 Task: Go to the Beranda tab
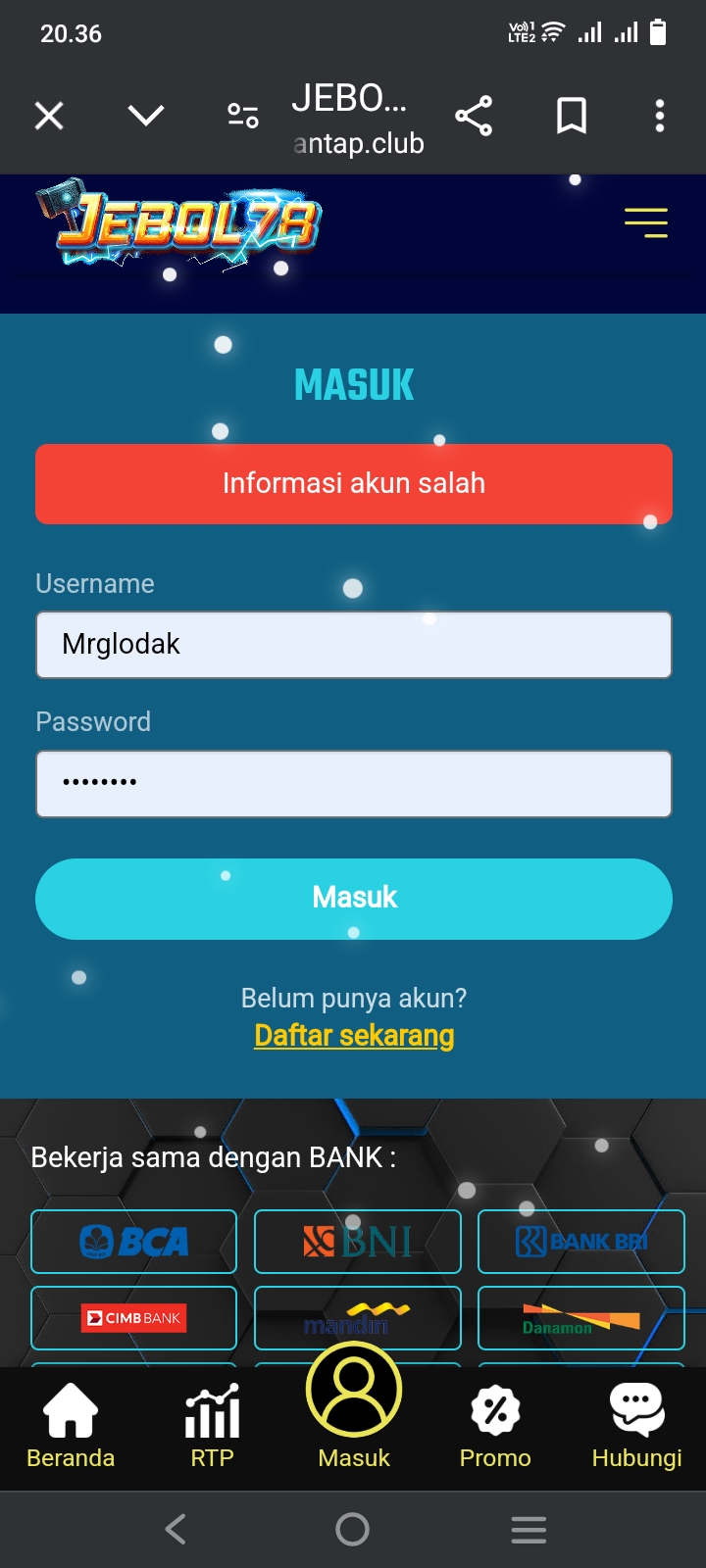tap(71, 1426)
